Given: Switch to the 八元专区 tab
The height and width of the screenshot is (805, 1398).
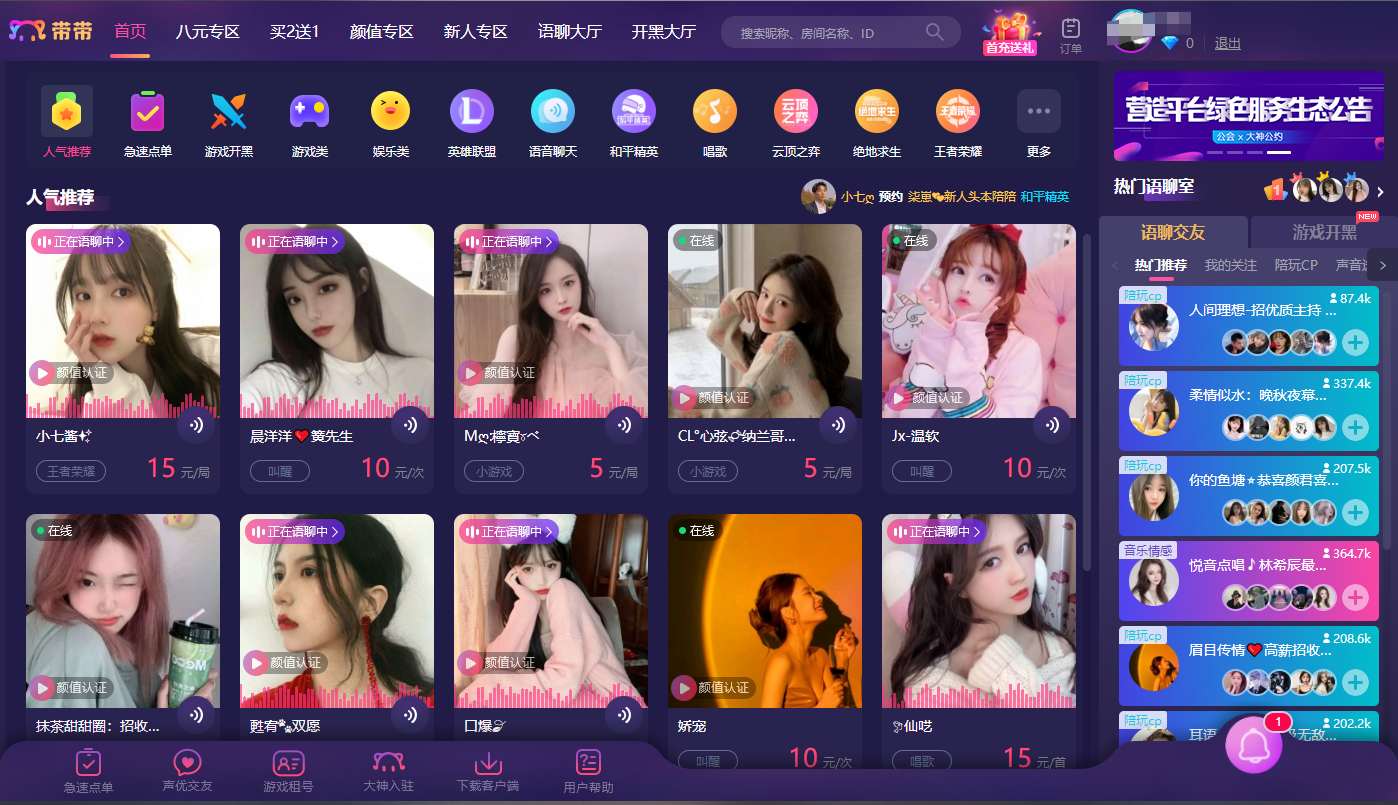Looking at the screenshot, I should (x=208, y=31).
